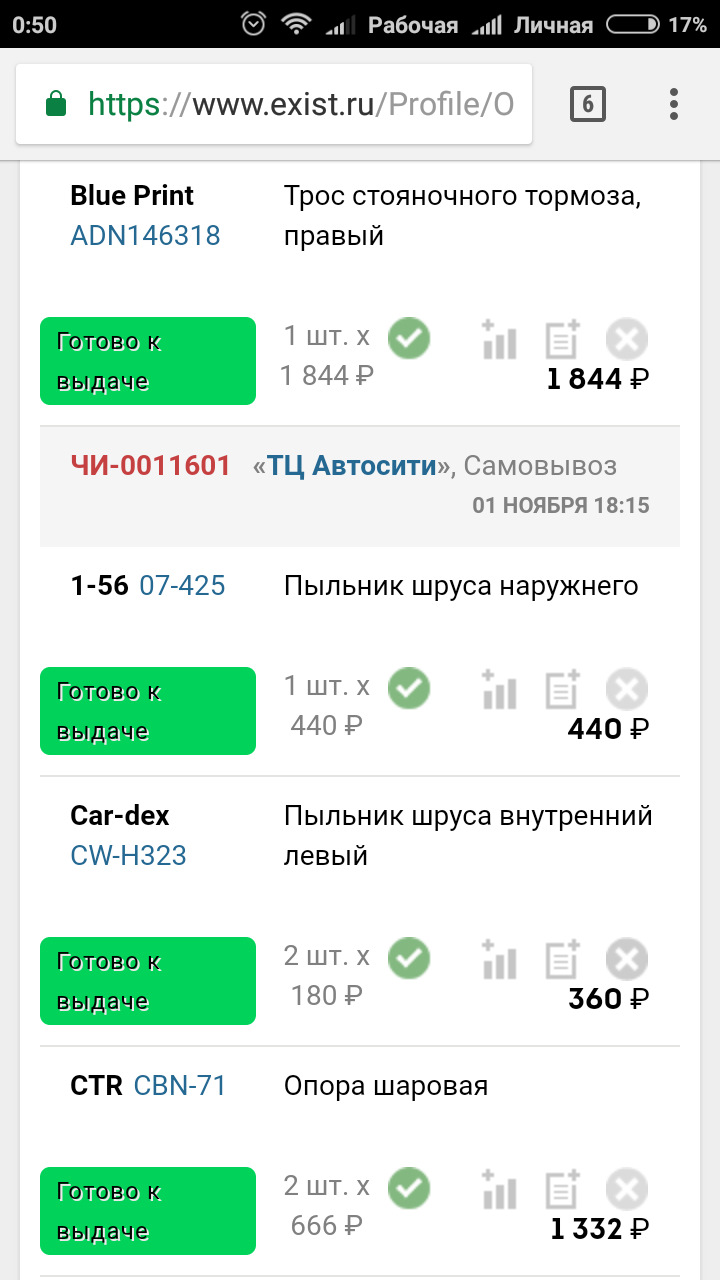Viewport: 720px width, 1280px height.
Task: Add a note to the CTR item
Action: click(563, 1190)
